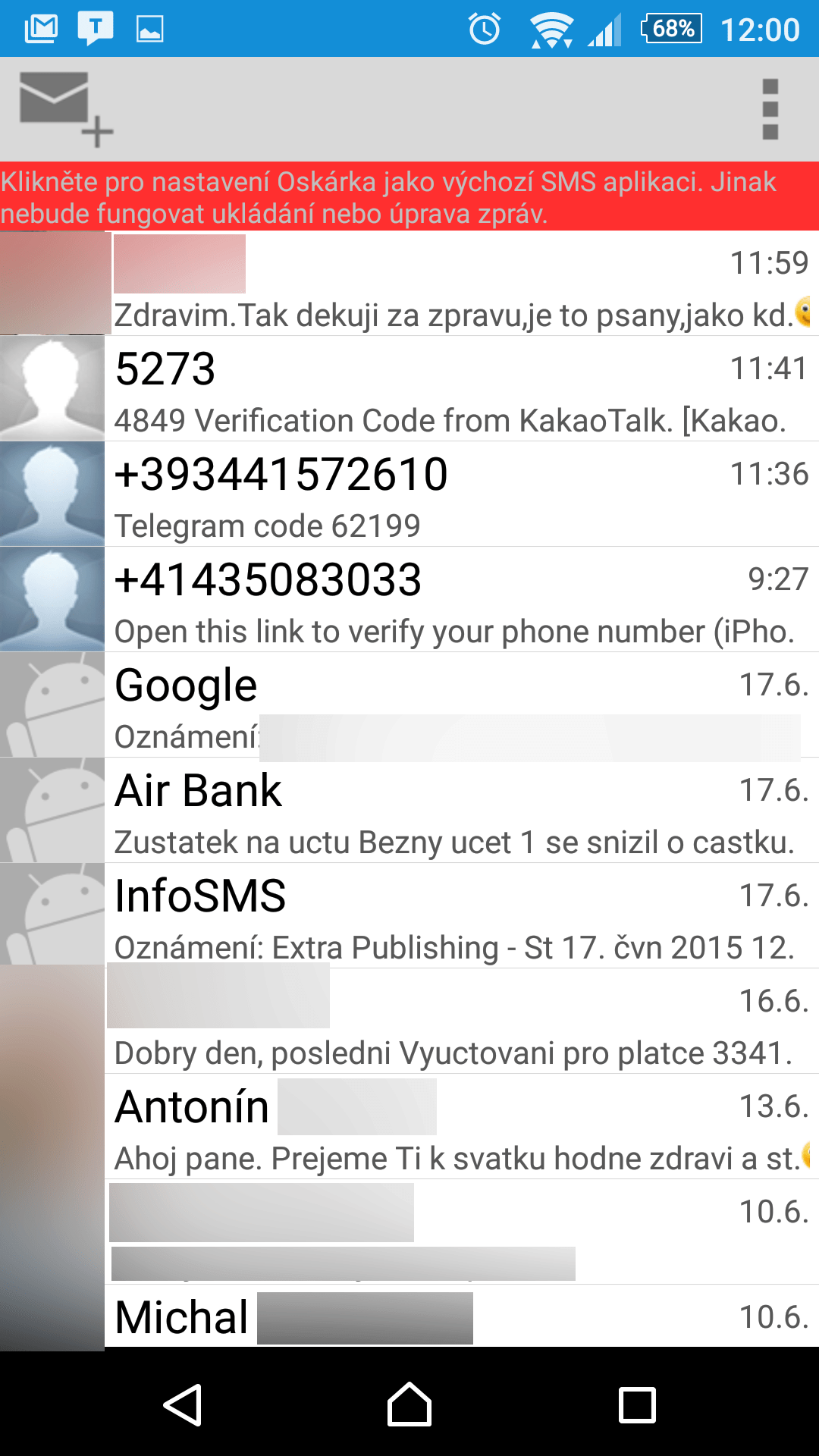Open the conversation starting with Zdravim

(x=409, y=283)
